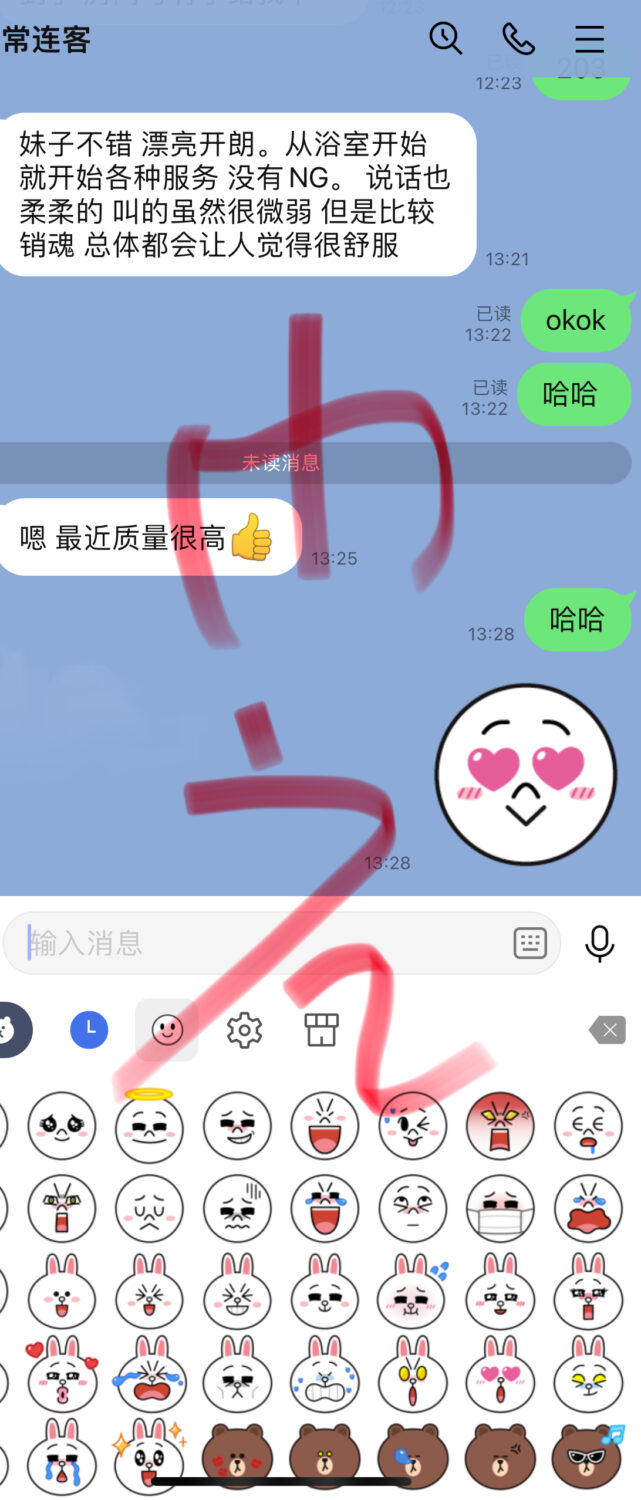The image size is (641, 1500).
Task: Tap the backspace delete key
Action: pos(607,1029)
